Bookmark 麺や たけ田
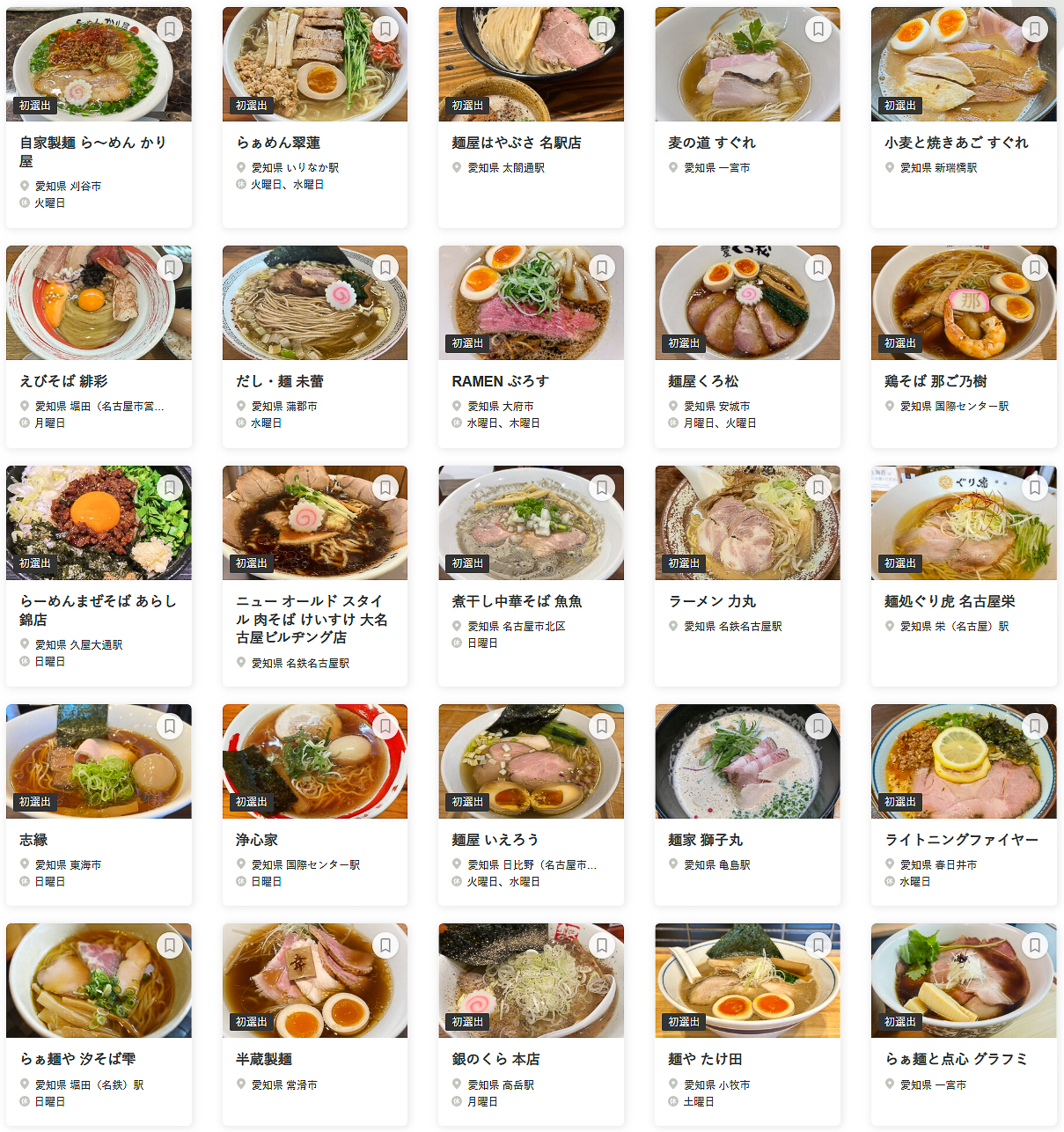 pyautogui.click(x=818, y=945)
